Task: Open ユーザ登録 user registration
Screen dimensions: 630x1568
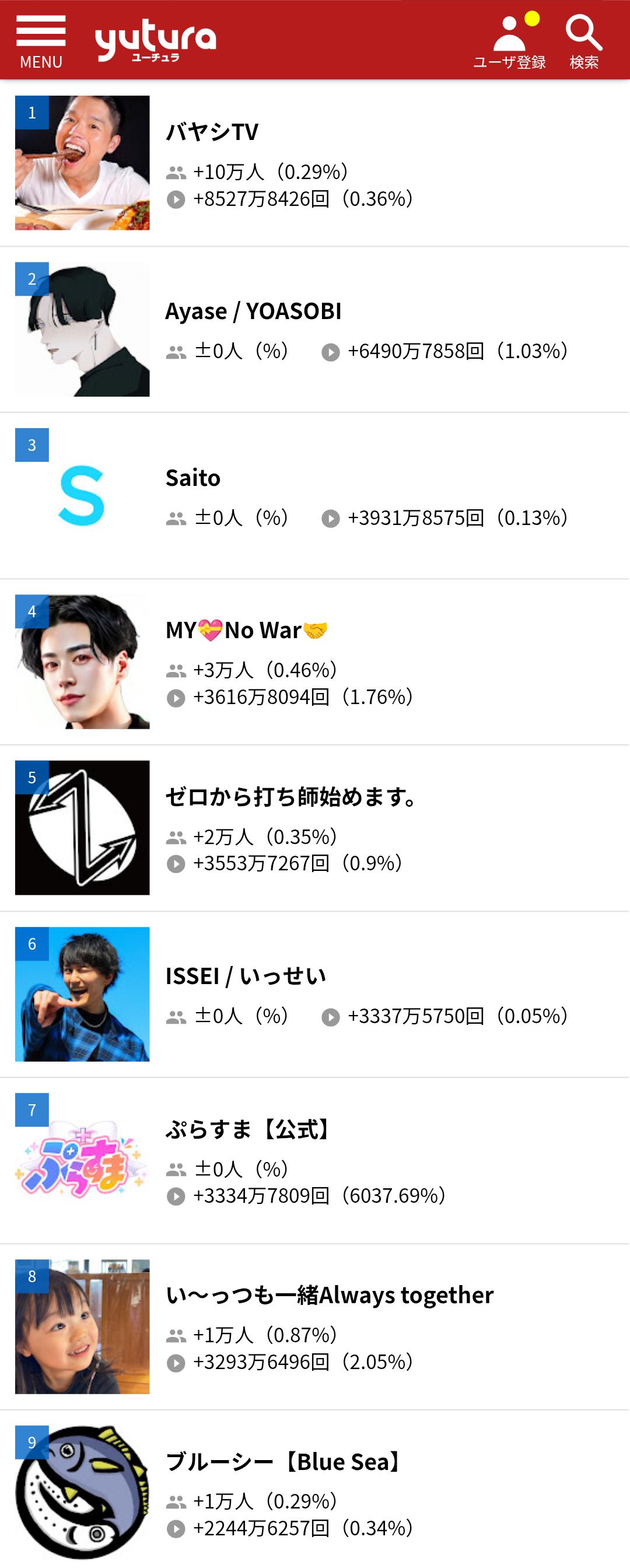Action: click(509, 41)
